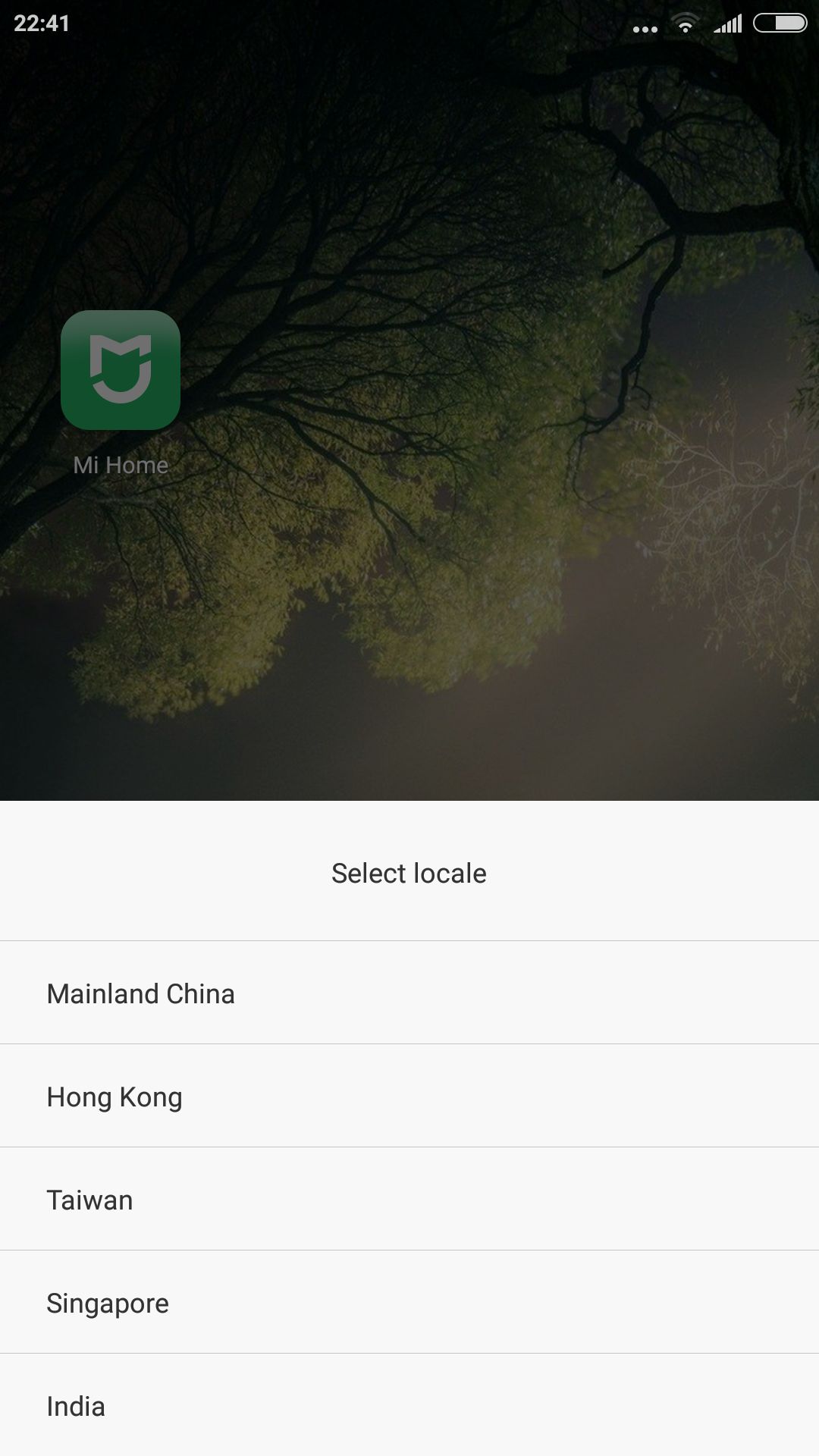Choose Hong Kong from the locale list

click(409, 1096)
